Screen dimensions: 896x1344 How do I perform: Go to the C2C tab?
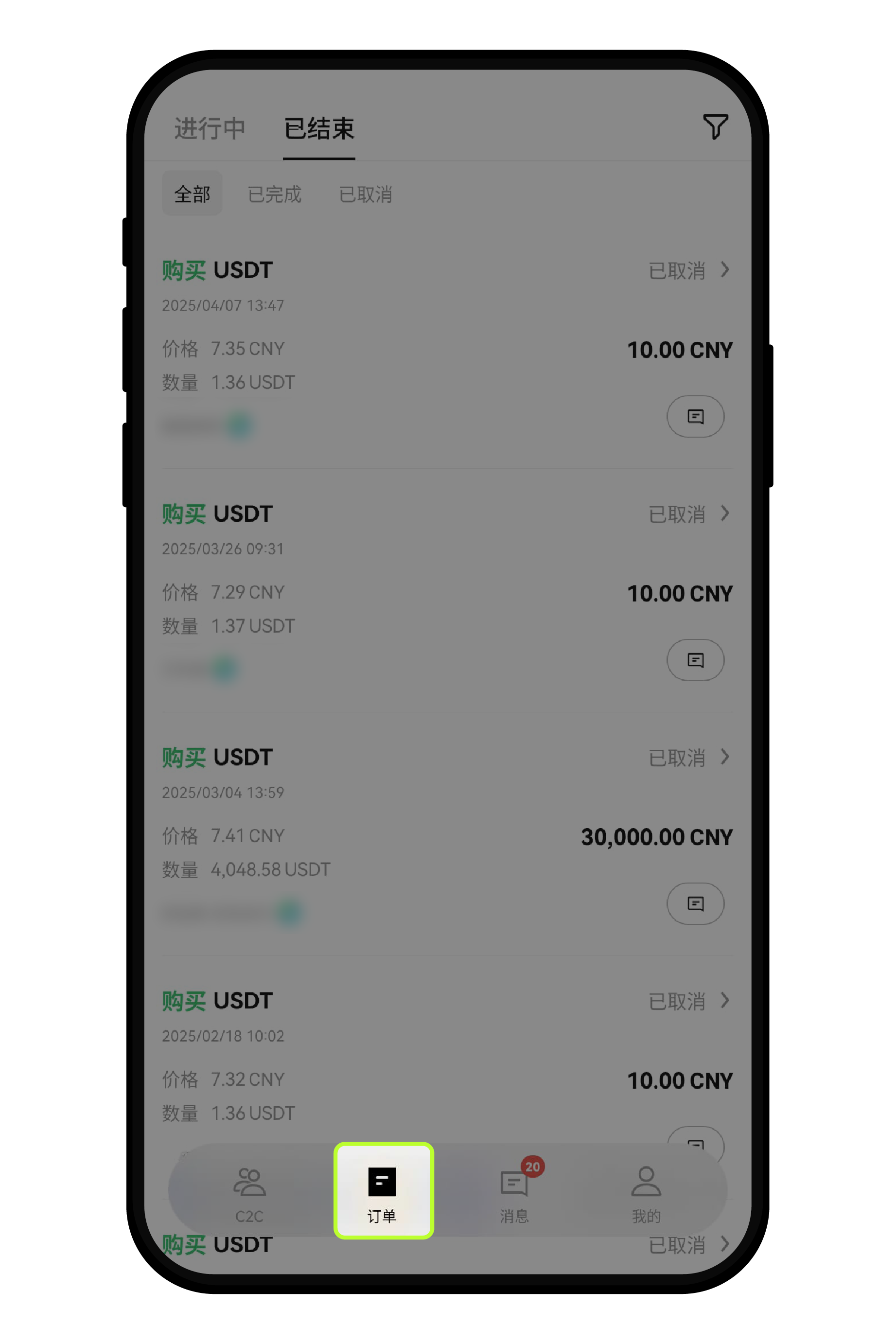pyautogui.click(x=249, y=1190)
